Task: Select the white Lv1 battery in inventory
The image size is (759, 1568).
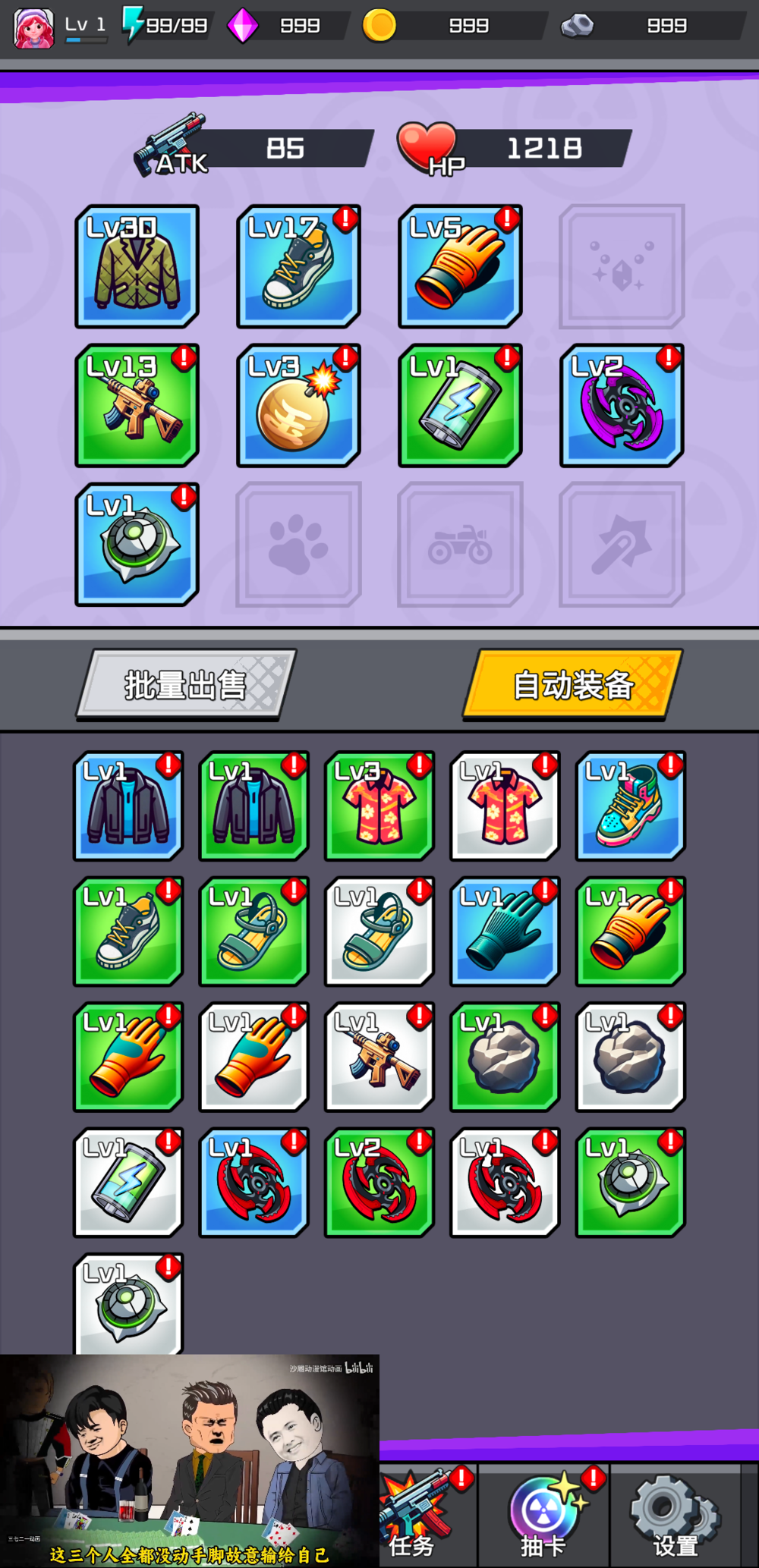Action: tap(128, 1183)
